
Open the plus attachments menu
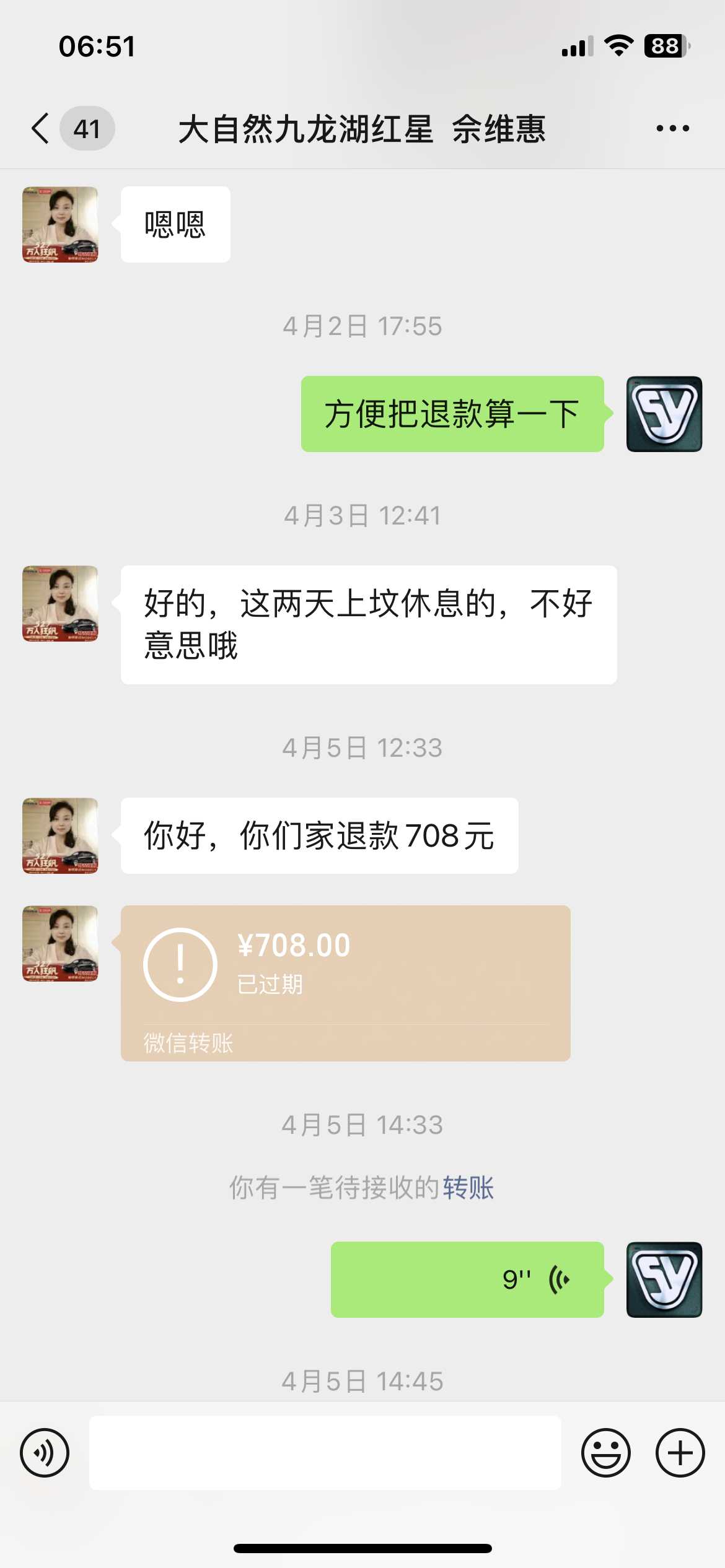[x=680, y=1453]
